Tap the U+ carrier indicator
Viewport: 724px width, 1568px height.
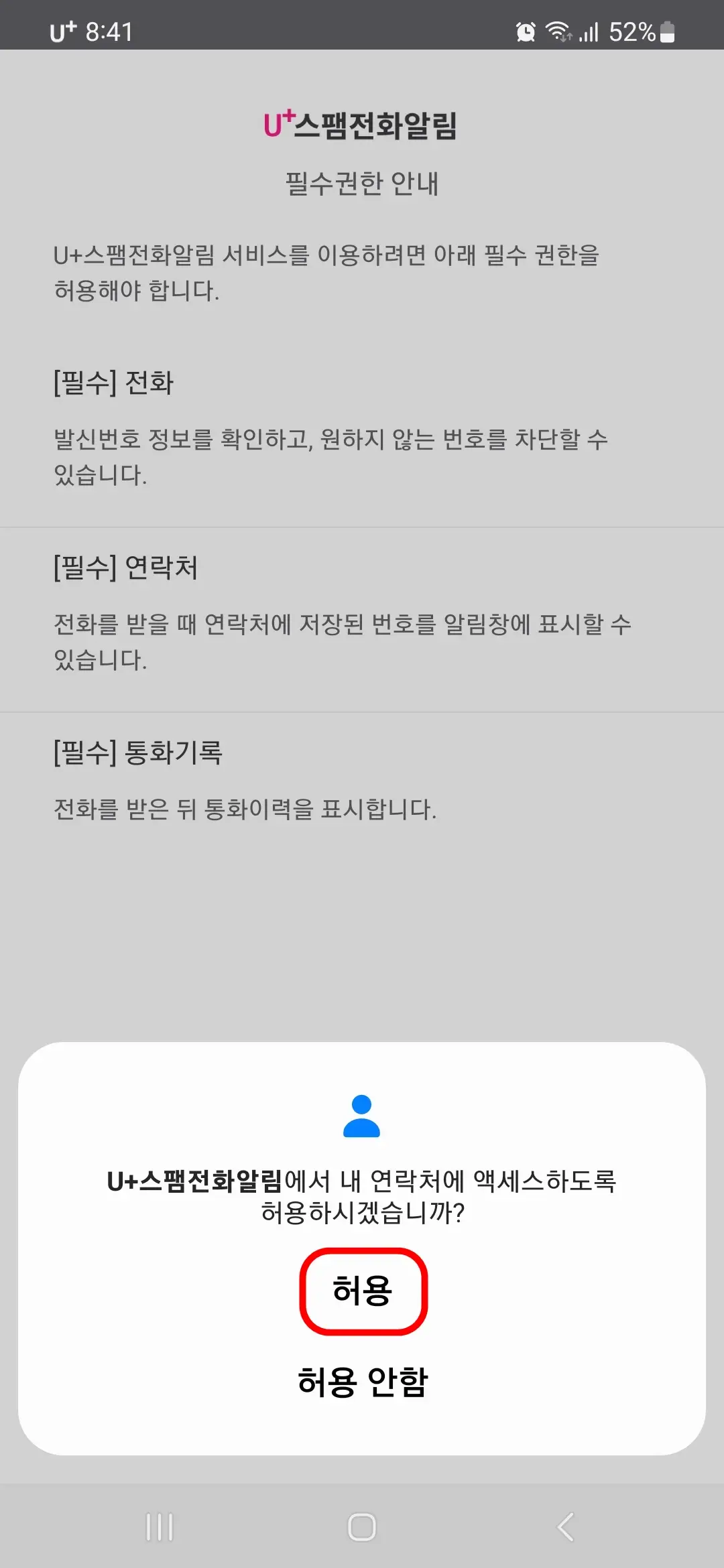(65, 29)
